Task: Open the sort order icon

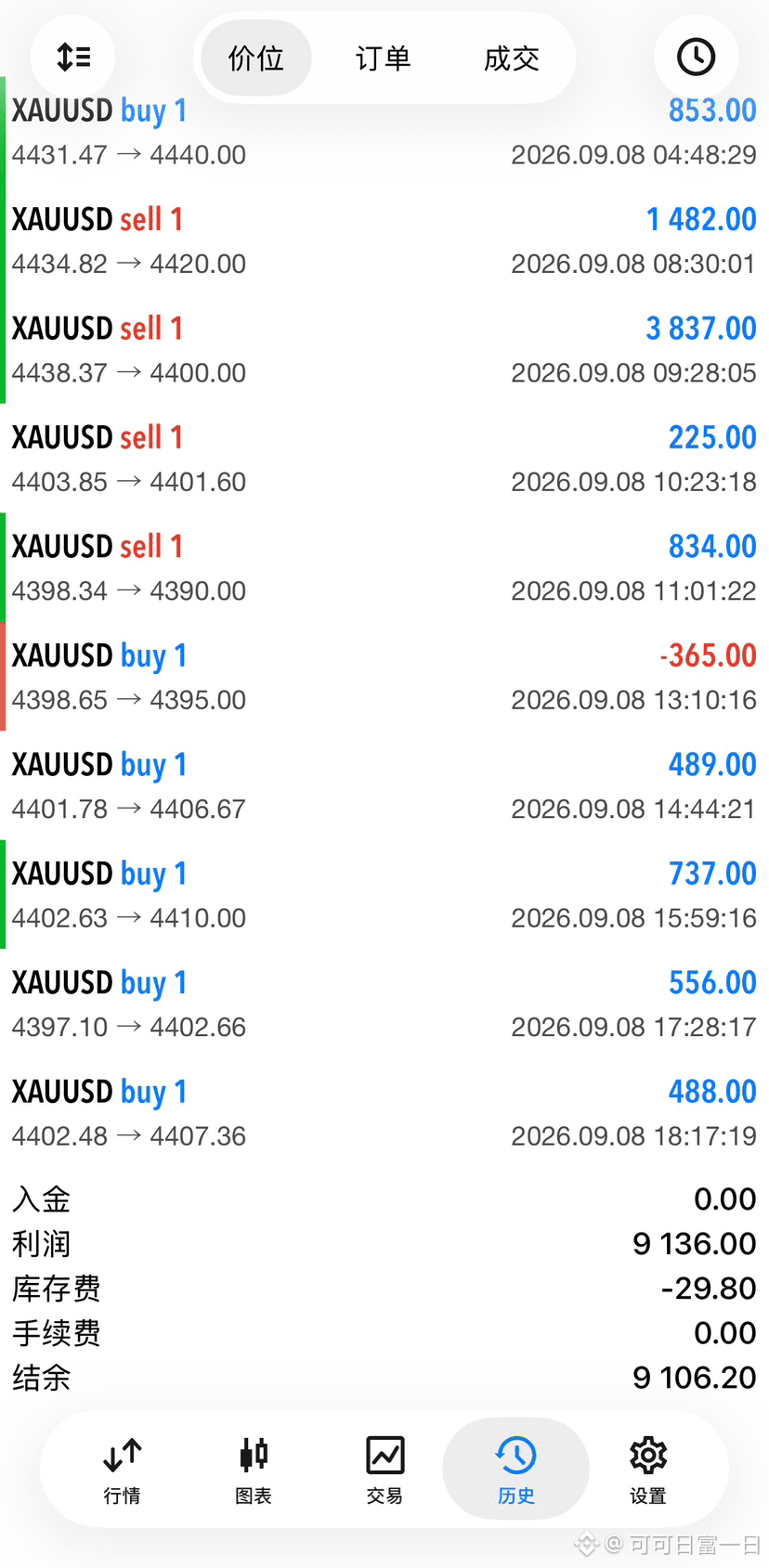Action: pyautogui.click(x=72, y=57)
